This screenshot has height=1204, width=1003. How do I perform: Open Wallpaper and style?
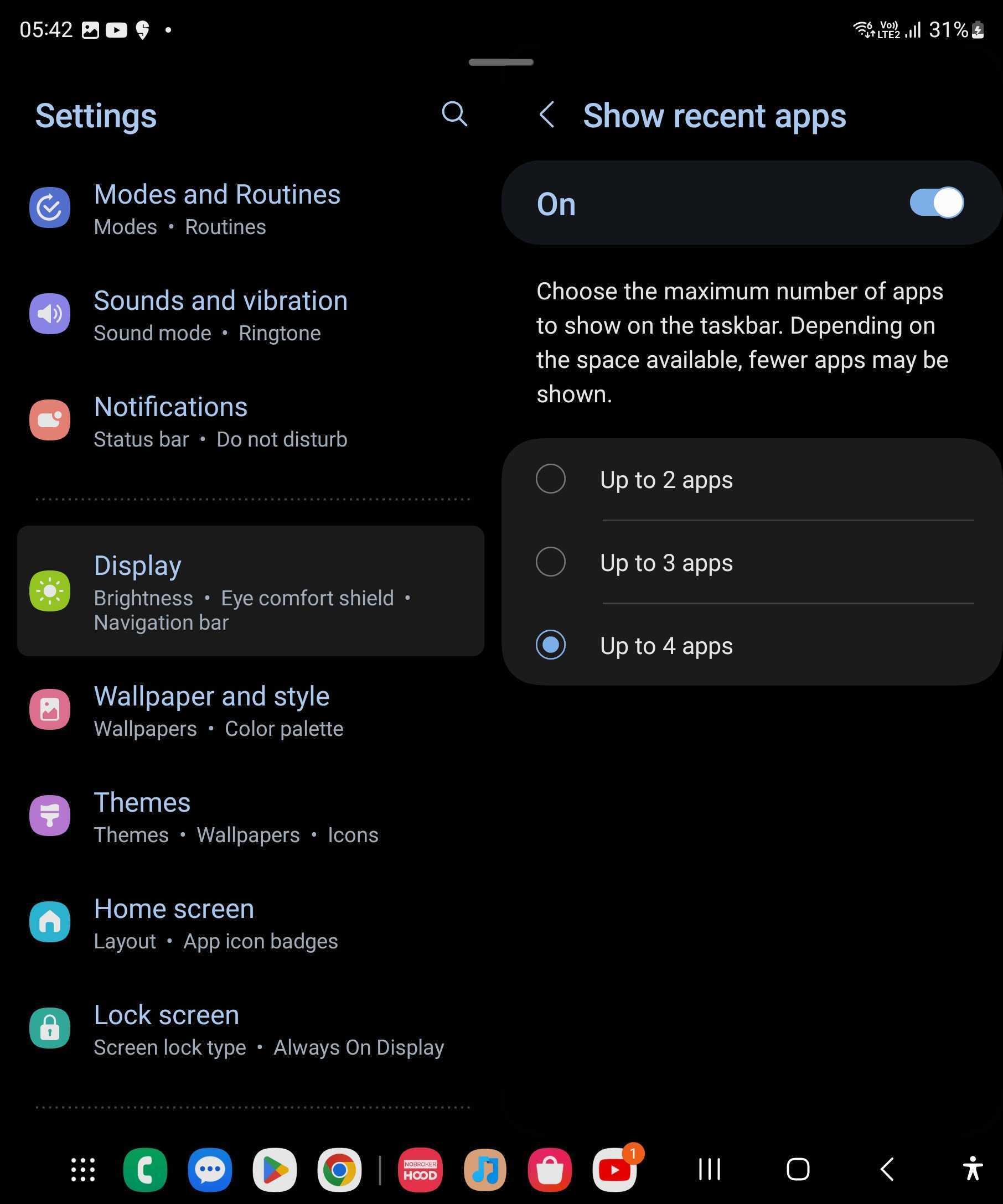click(x=211, y=710)
